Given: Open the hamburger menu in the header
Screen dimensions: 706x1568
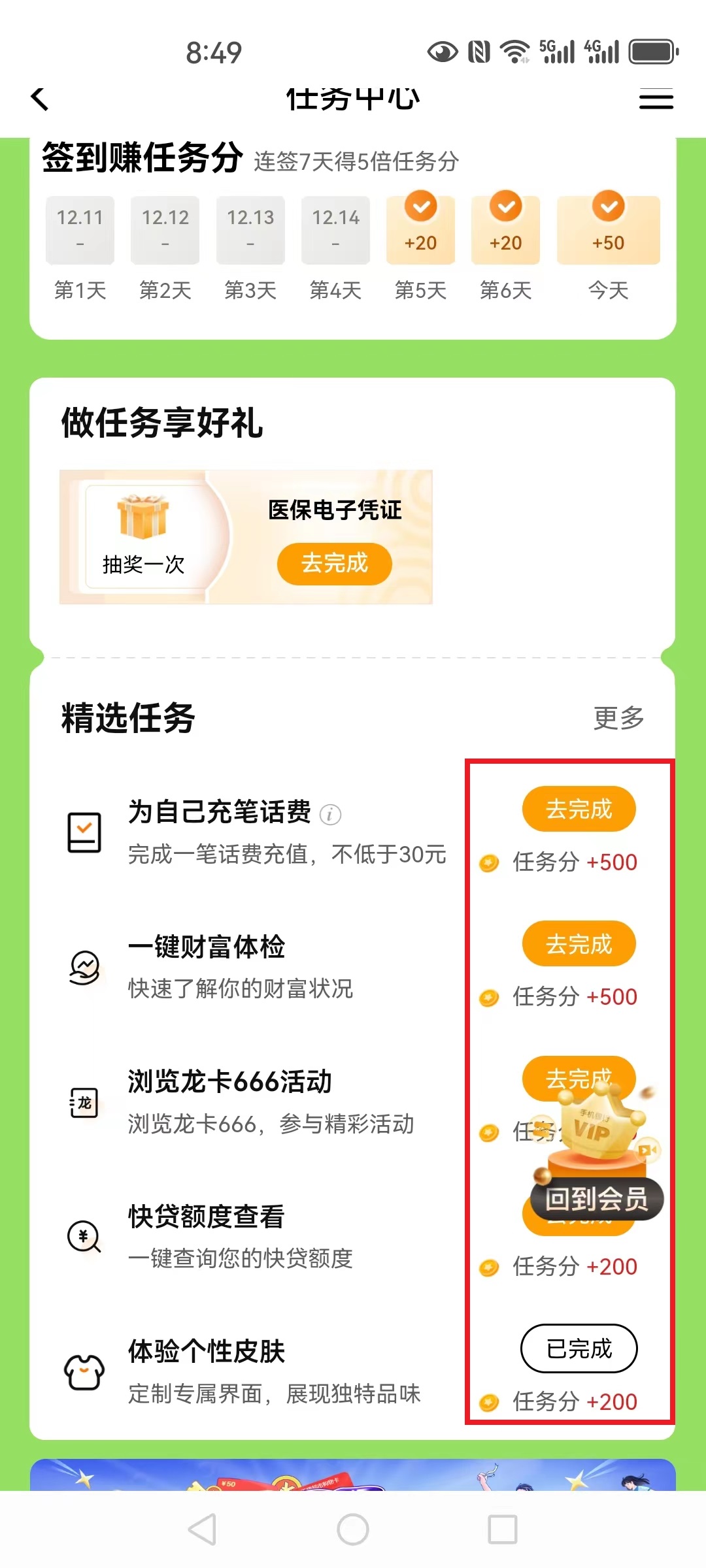Looking at the screenshot, I should [656, 99].
